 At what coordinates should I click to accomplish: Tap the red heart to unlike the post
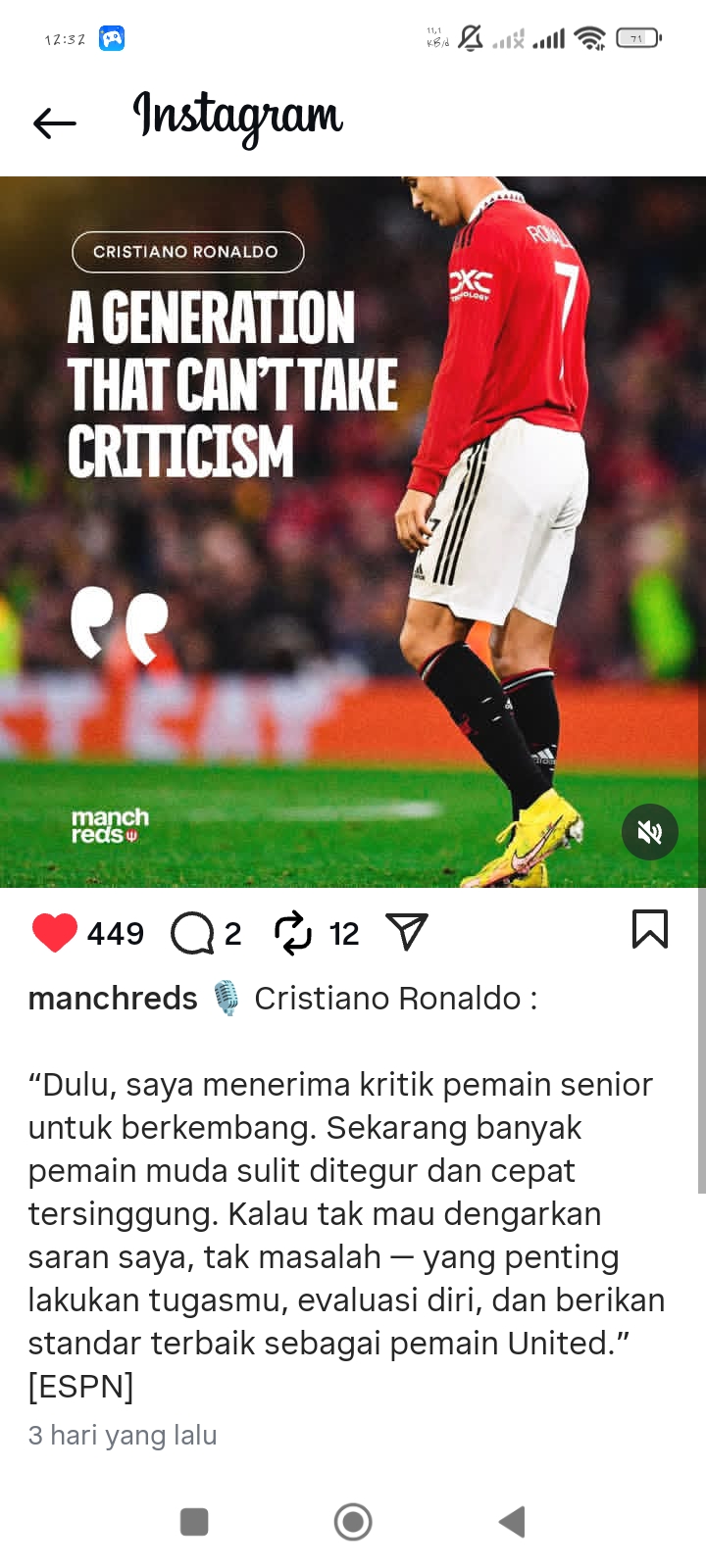55,932
